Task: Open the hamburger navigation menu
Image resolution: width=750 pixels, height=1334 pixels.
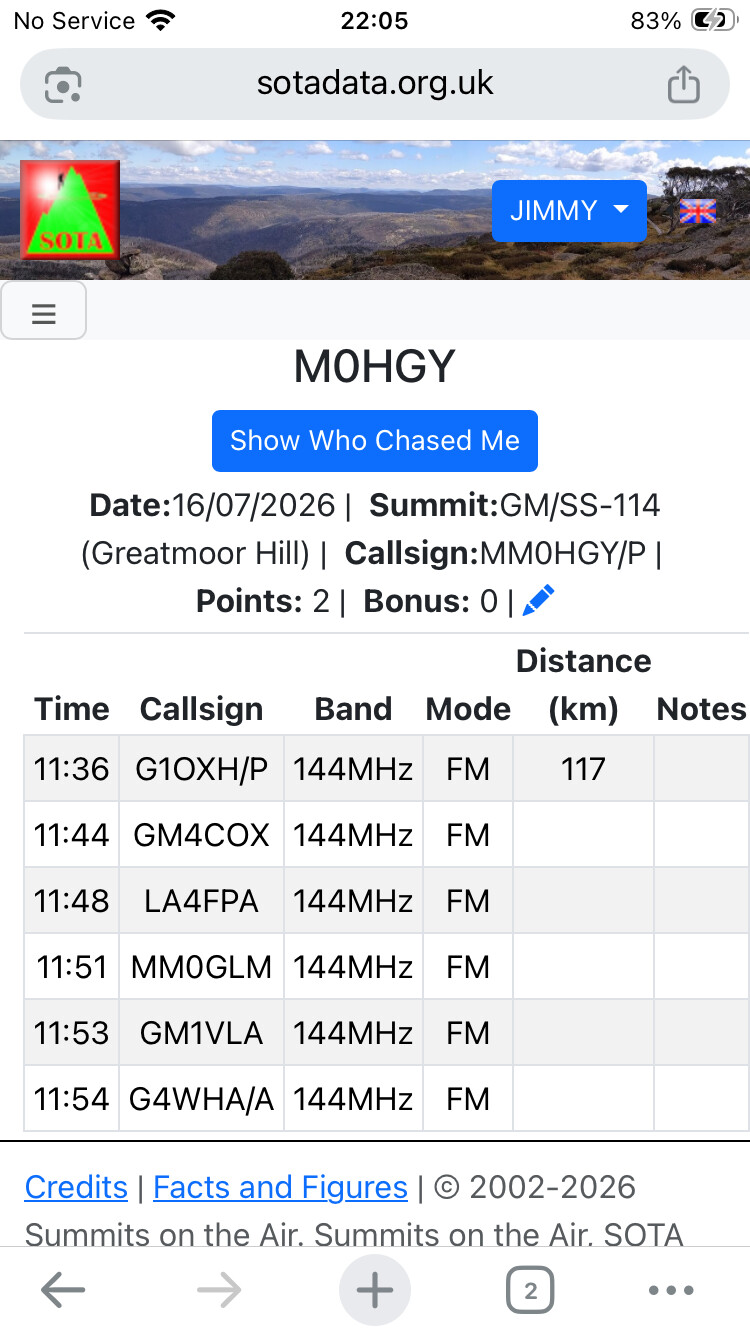Action: point(43,312)
